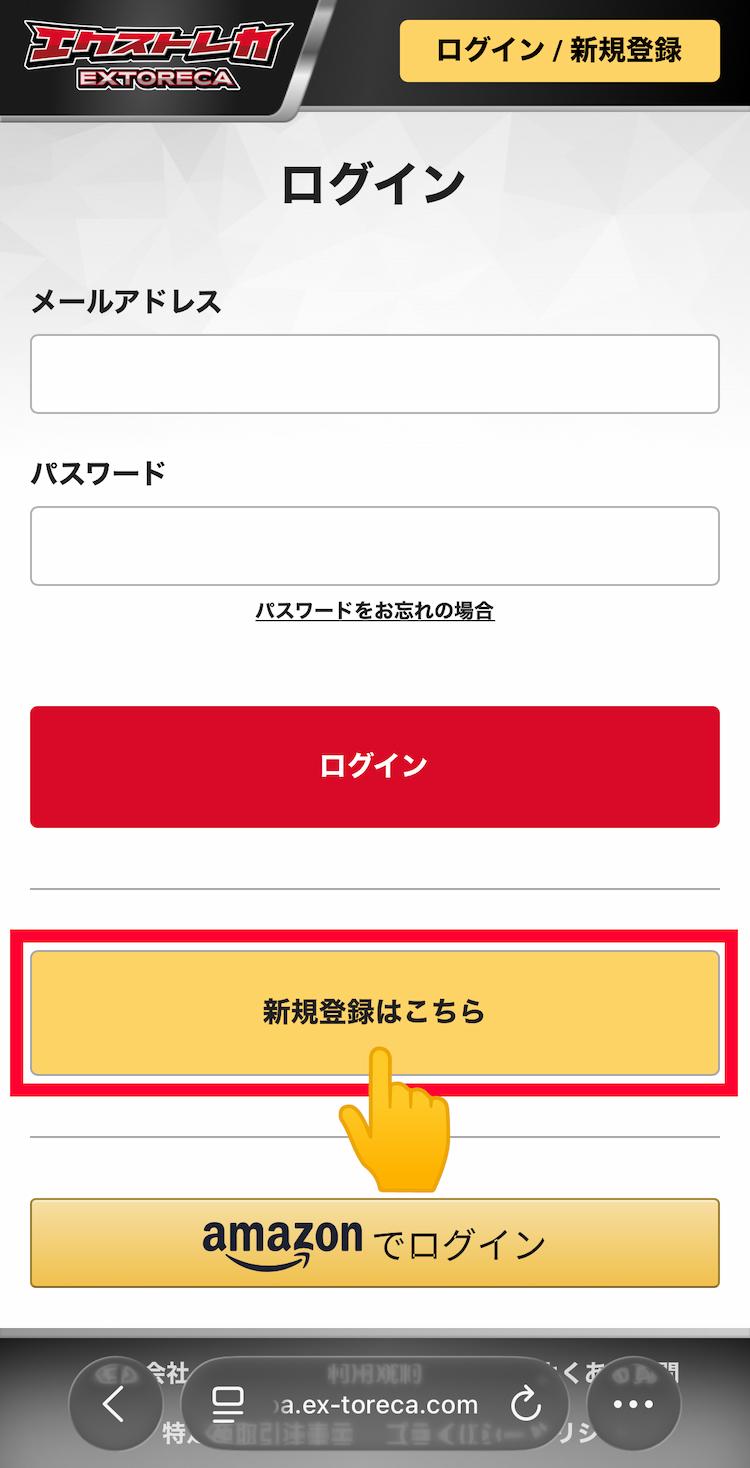Tap the ログイン / 新規登録 header button
The image size is (750, 1468).
(559, 51)
